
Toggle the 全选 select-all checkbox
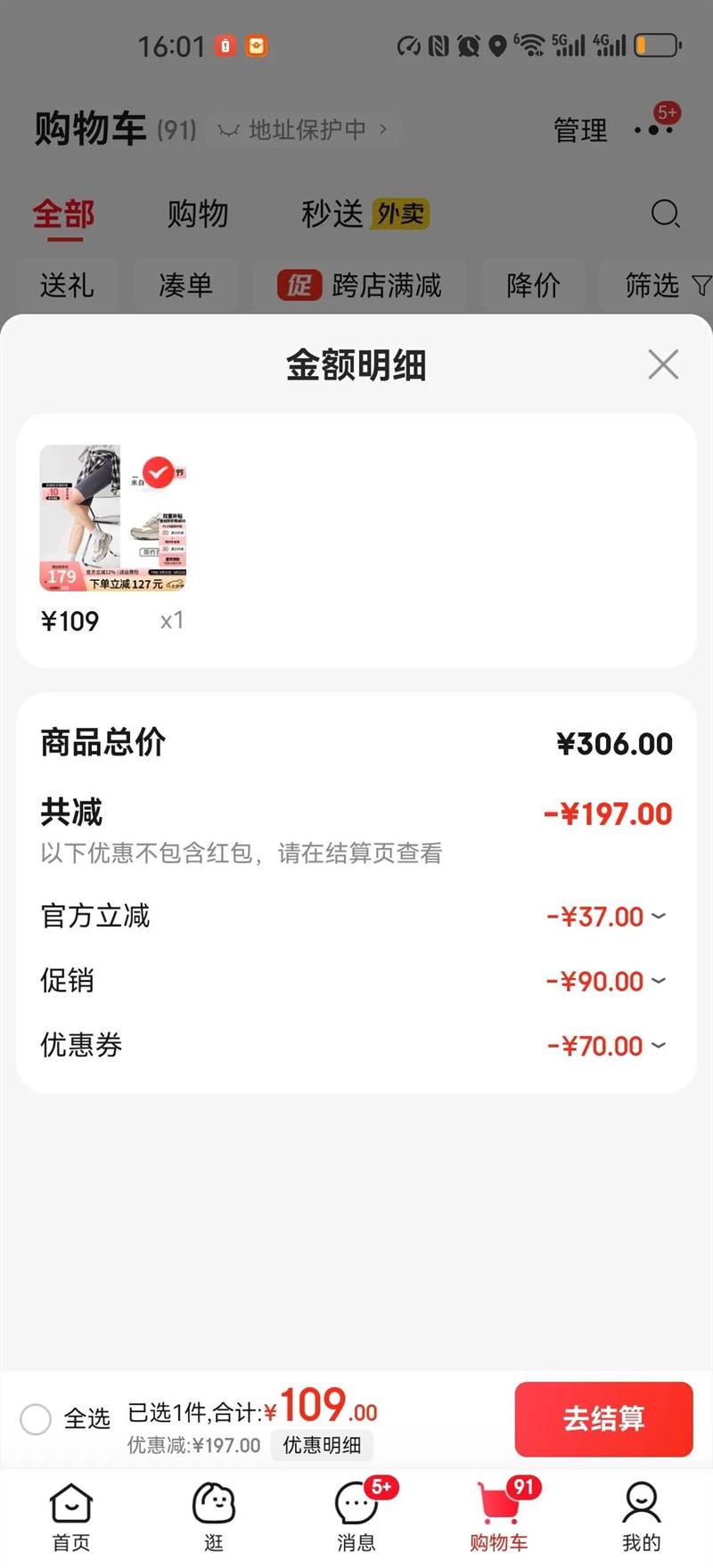point(36,1418)
